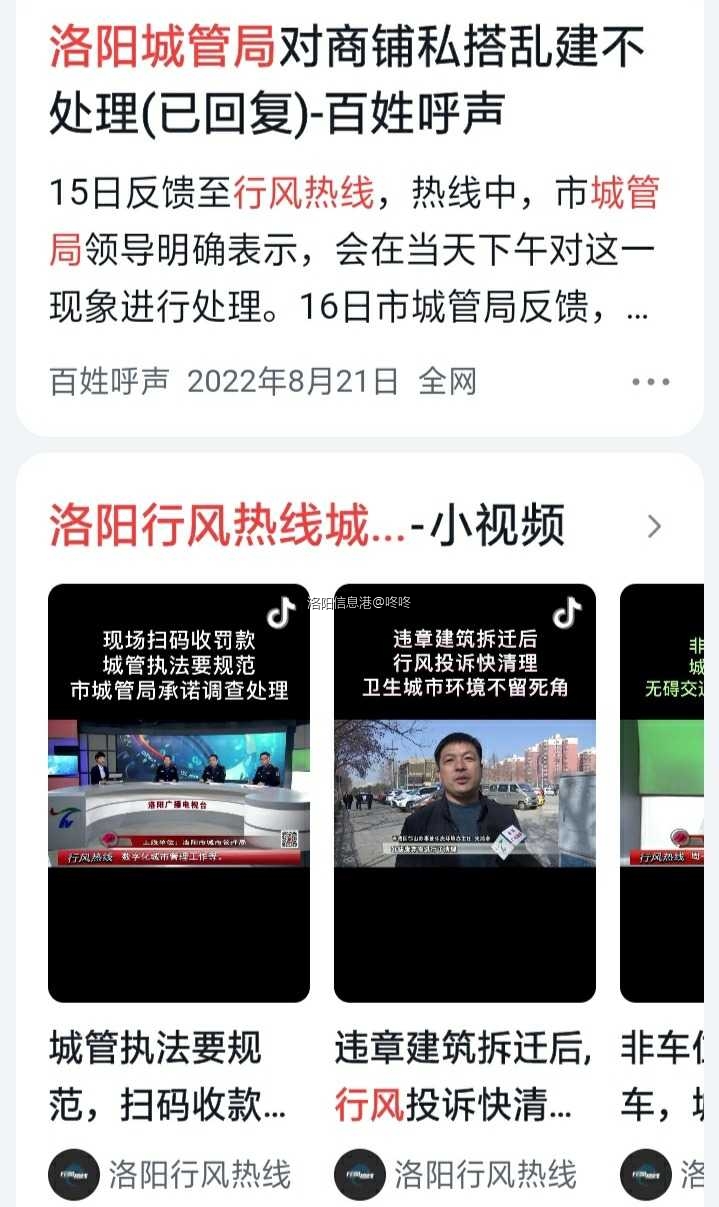The height and width of the screenshot is (1207, 719).
Task: Open the overflow menu on 百姓呼声 result
Action: (650, 382)
